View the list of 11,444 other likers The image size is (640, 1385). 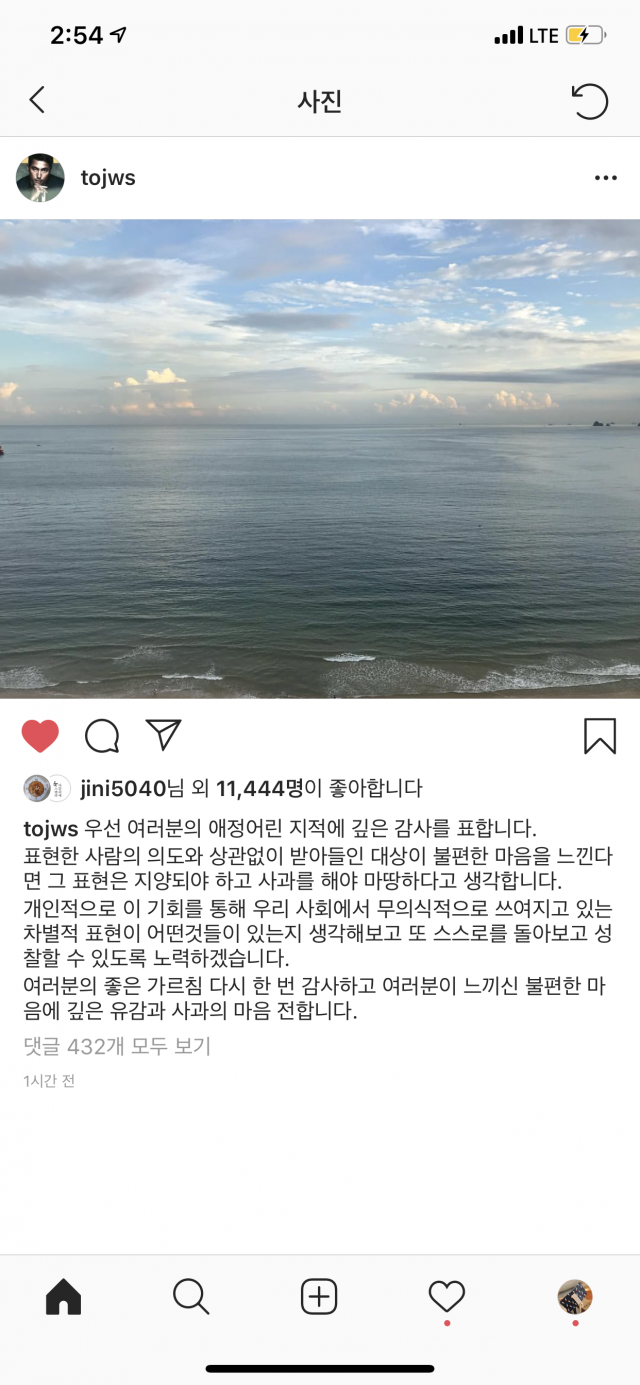(x=259, y=789)
